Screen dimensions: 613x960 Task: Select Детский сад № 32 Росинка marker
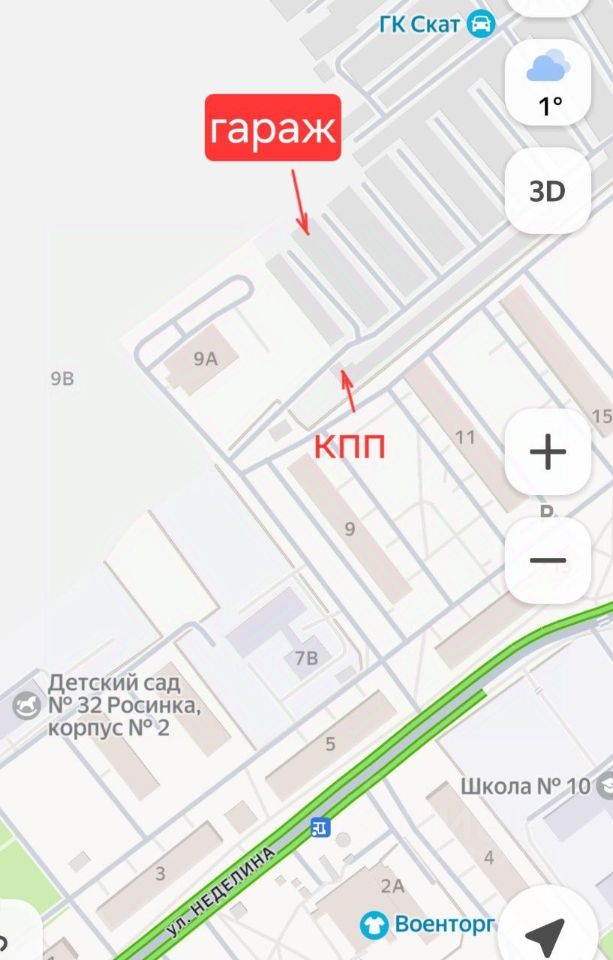pyautogui.click(x=22, y=706)
